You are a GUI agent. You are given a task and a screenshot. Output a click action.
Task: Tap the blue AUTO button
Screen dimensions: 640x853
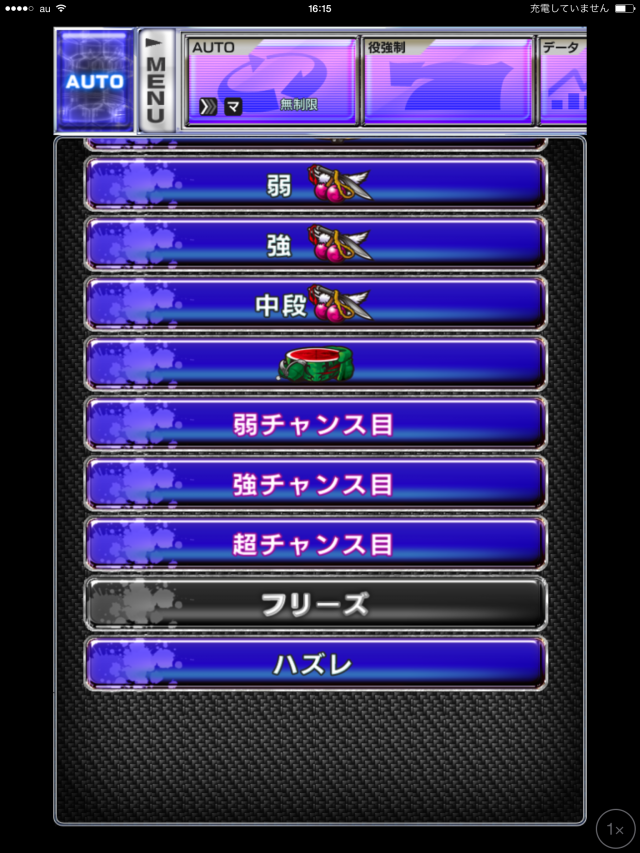coord(95,81)
